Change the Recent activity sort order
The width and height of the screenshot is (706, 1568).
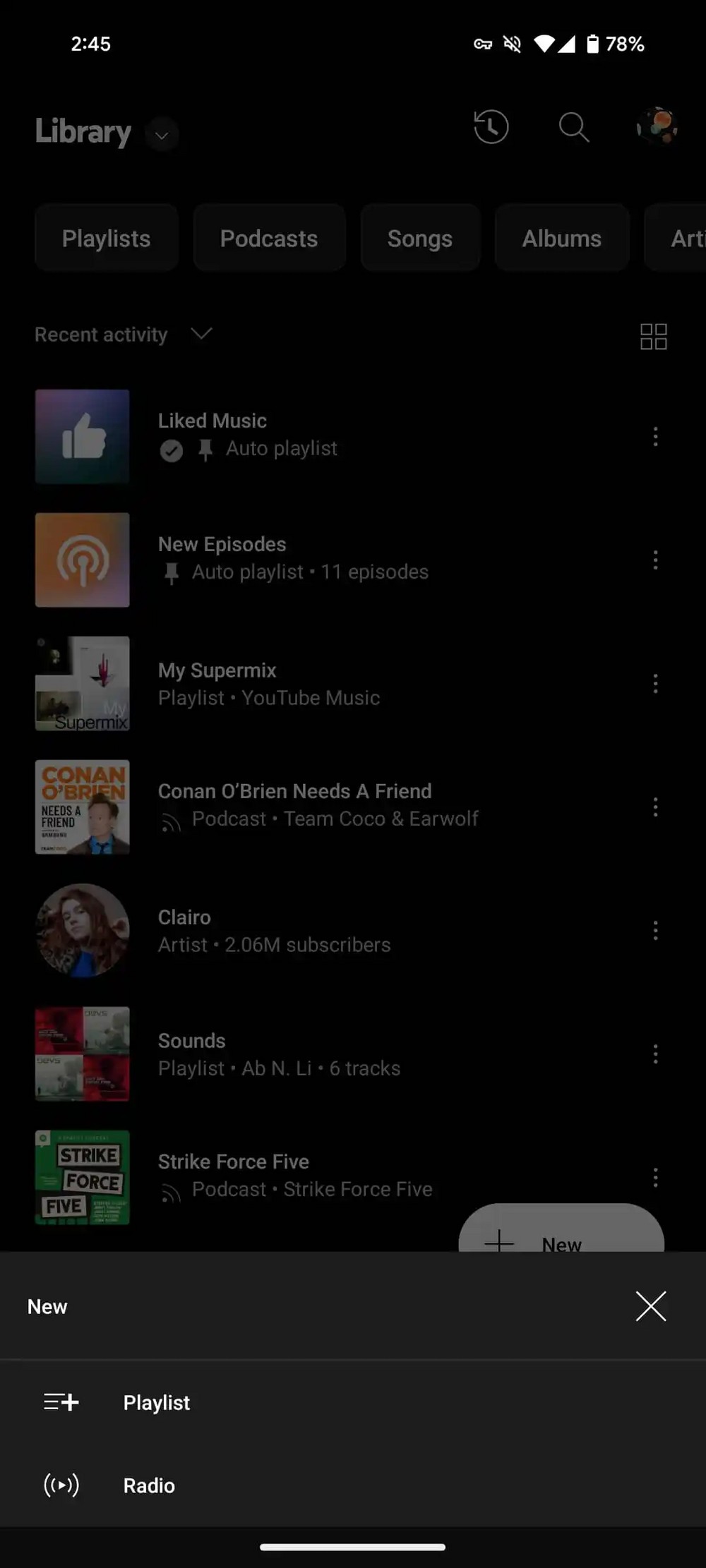point(124,334)
